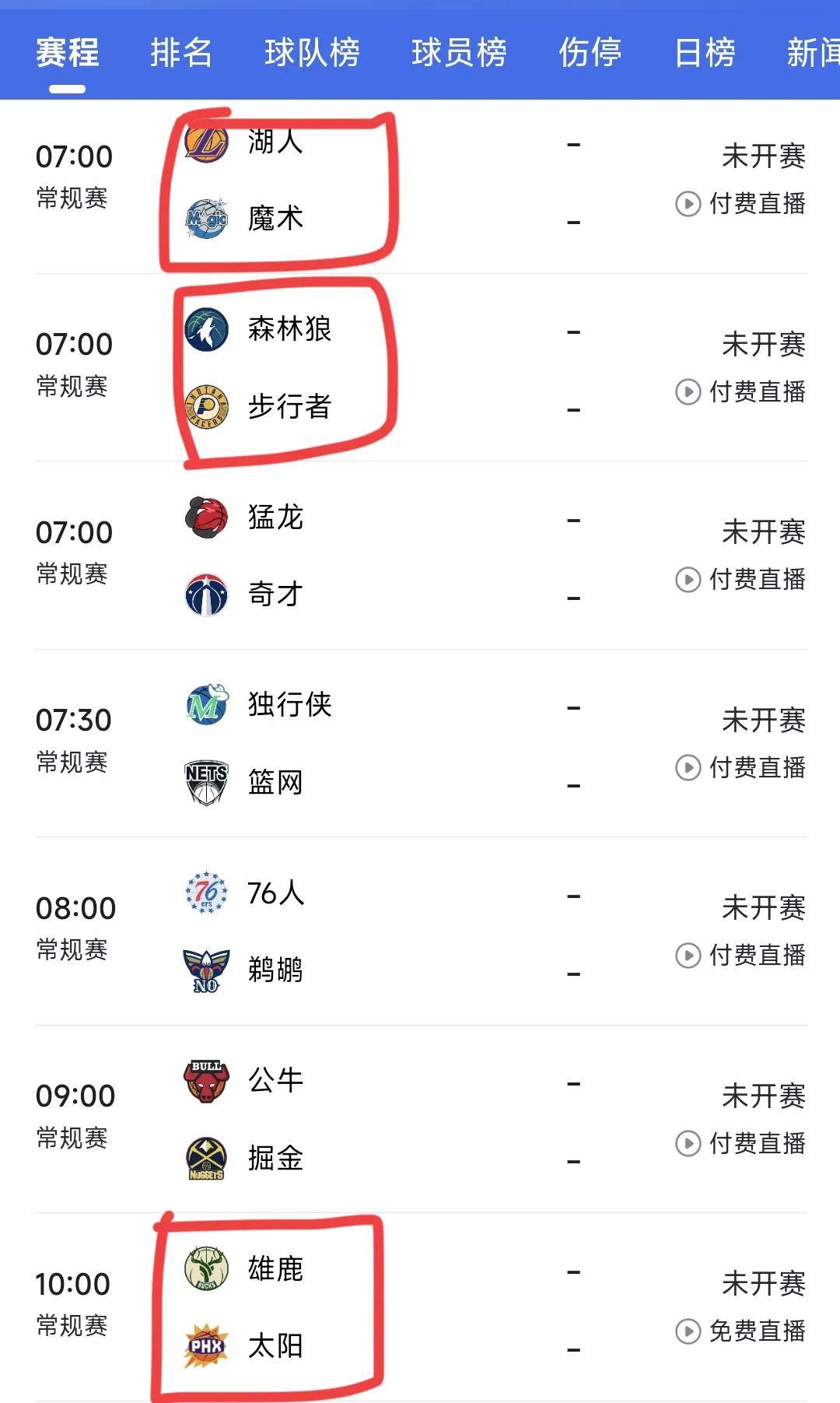
Task: Click the Bulls team logo
Action: (205, 1081)
